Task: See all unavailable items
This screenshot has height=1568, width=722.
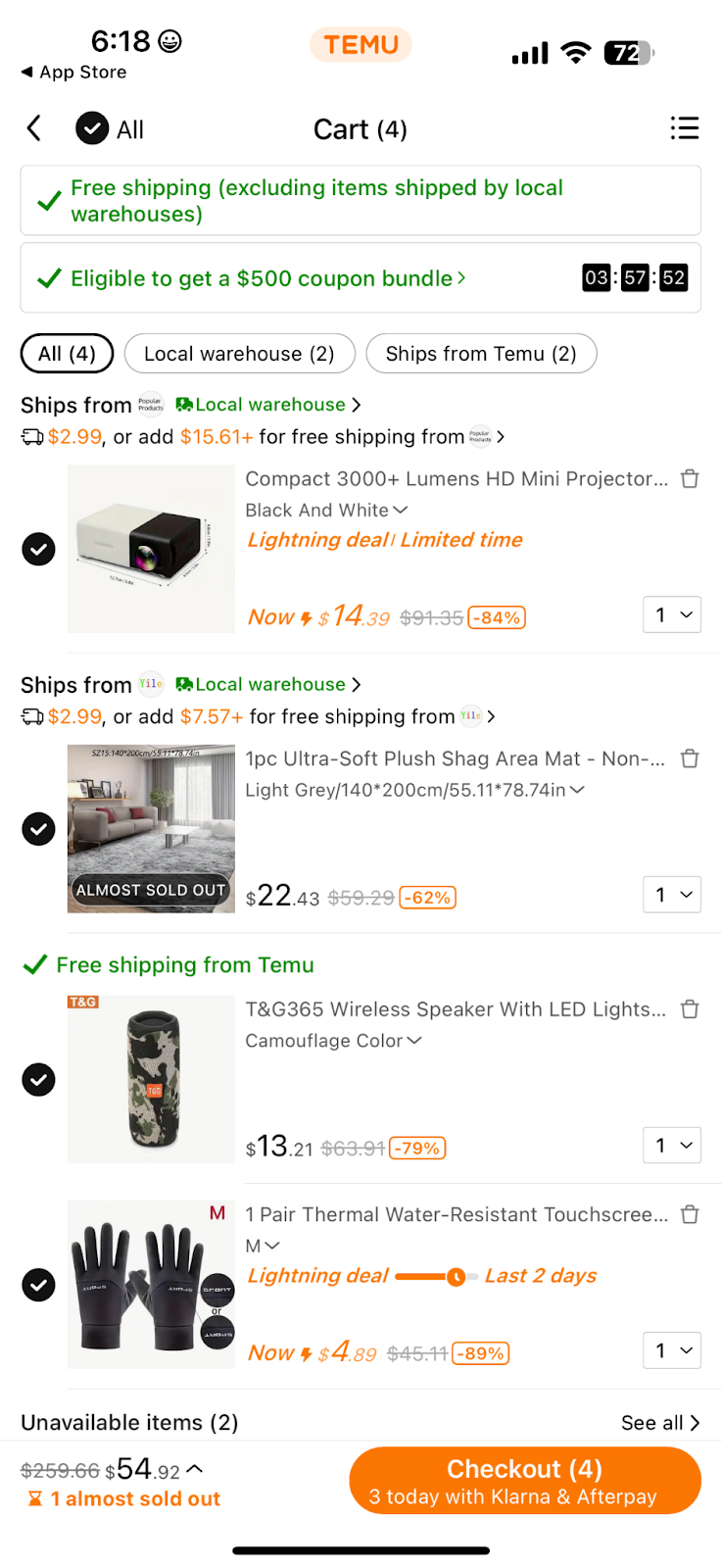Action: pos(660,1423)
